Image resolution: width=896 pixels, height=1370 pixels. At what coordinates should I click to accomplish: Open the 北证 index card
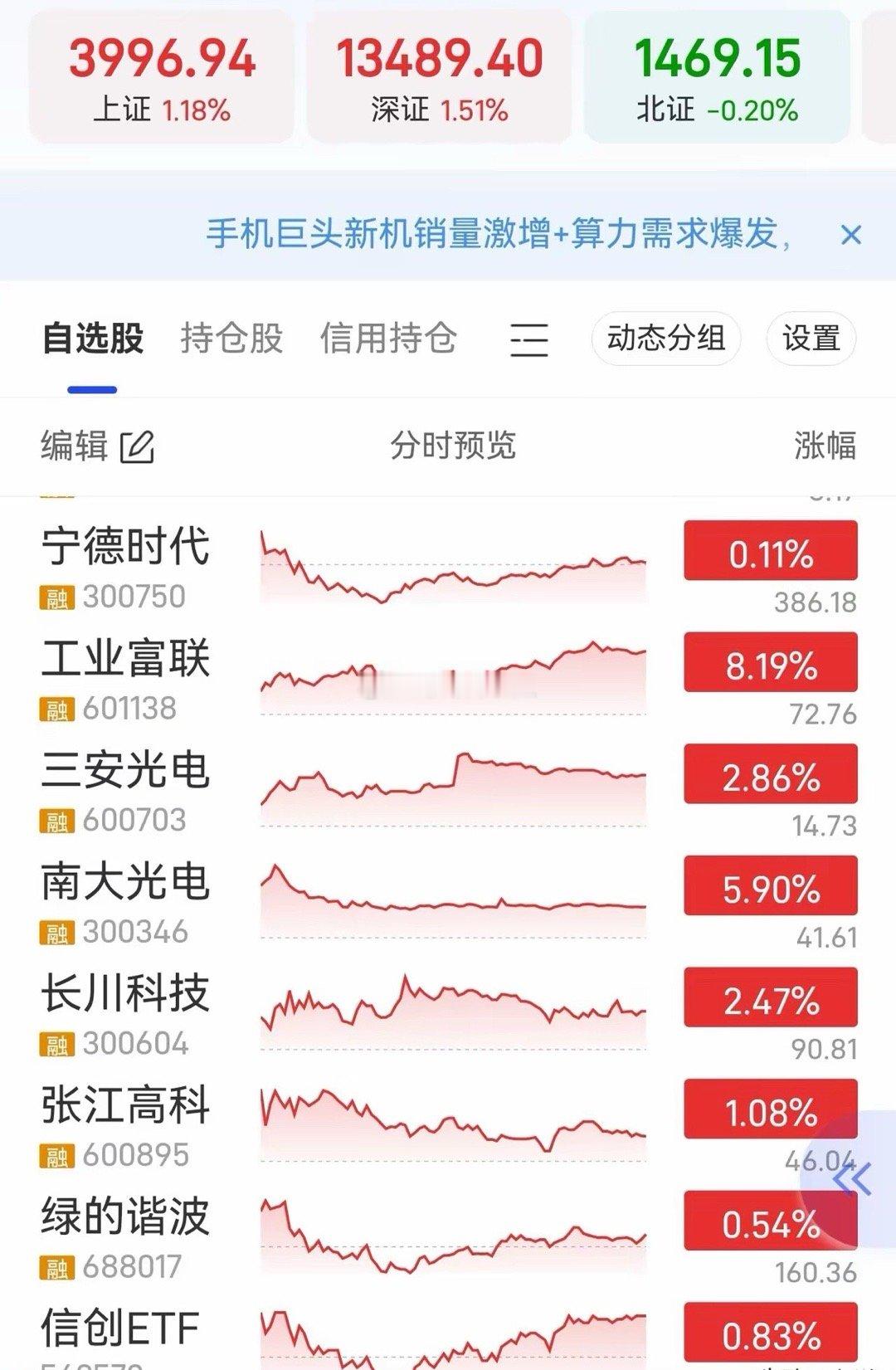[x=717, y=77]
